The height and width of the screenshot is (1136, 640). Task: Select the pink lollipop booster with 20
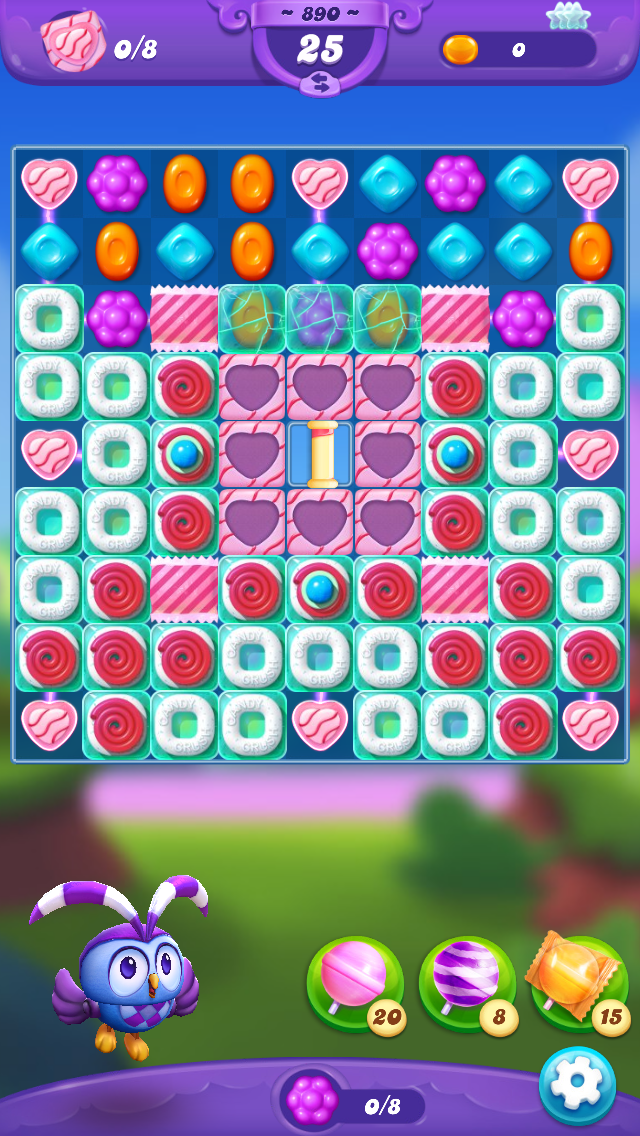point(355,984)
